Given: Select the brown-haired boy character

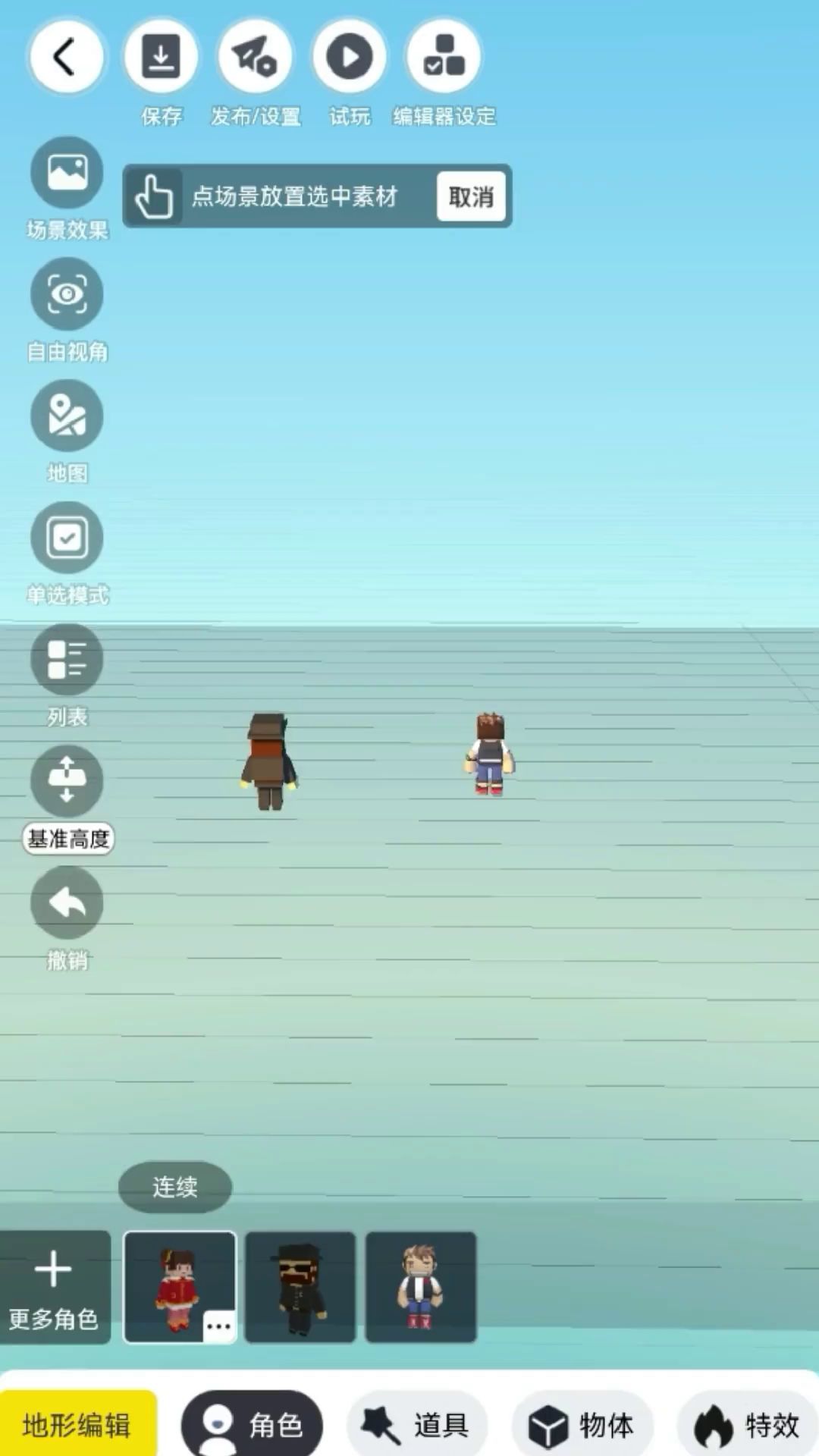Looking at the screenshot, I should point(421,1287).
